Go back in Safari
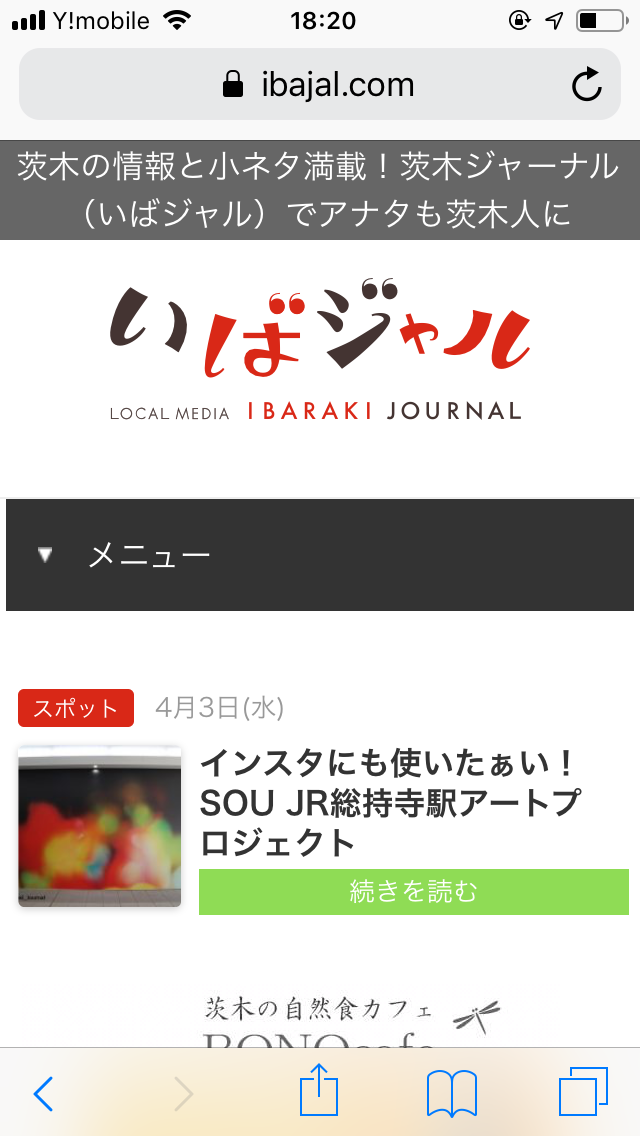The width and height of the screenshot is (640, 1136). click(44, 1094)
